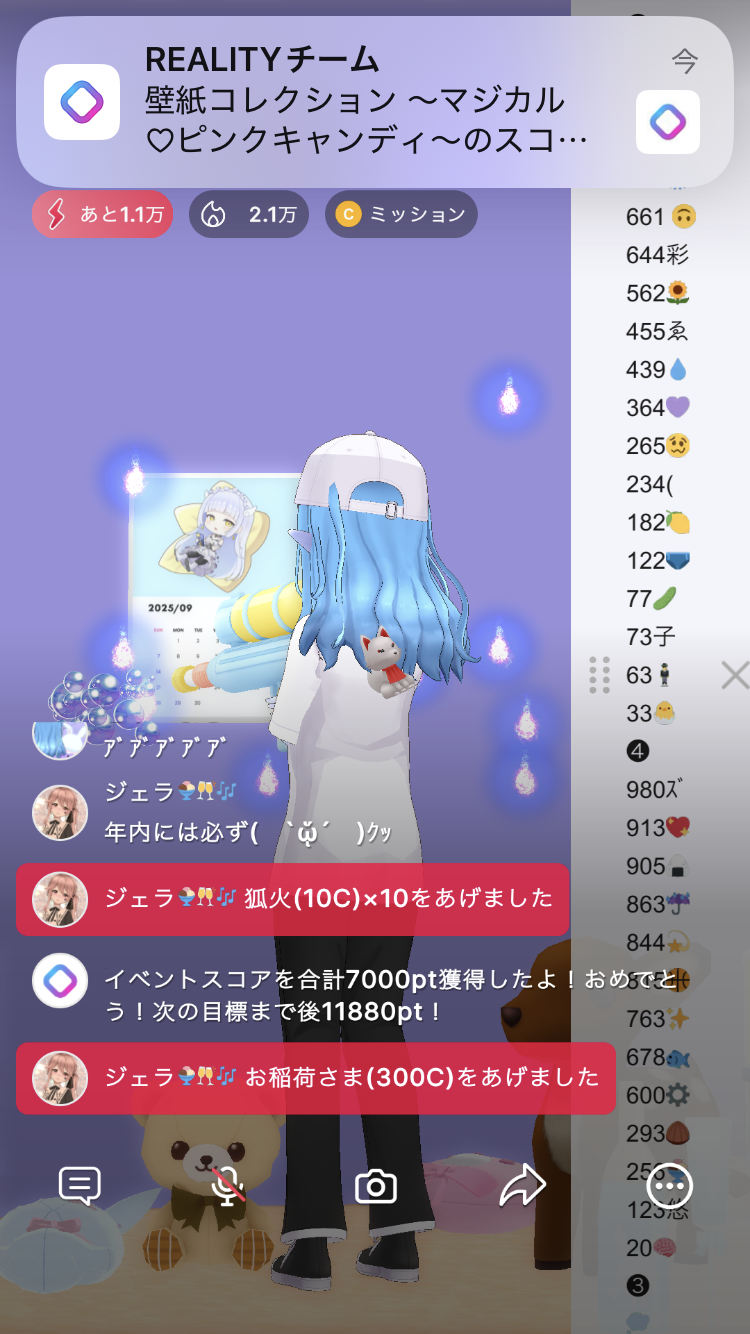Image resolution: width=750 pixels, height=1334 pixels.
Task: Open the REALITYチーム notification banner
Action: point(374,102)
